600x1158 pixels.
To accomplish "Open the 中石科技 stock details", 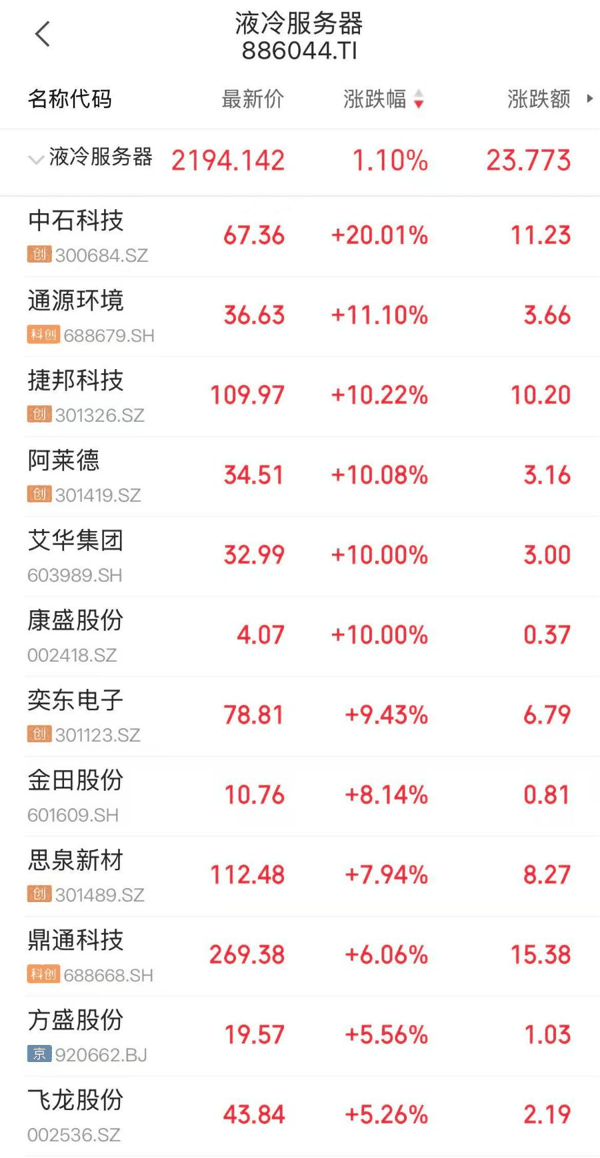I will coord(300,236).
